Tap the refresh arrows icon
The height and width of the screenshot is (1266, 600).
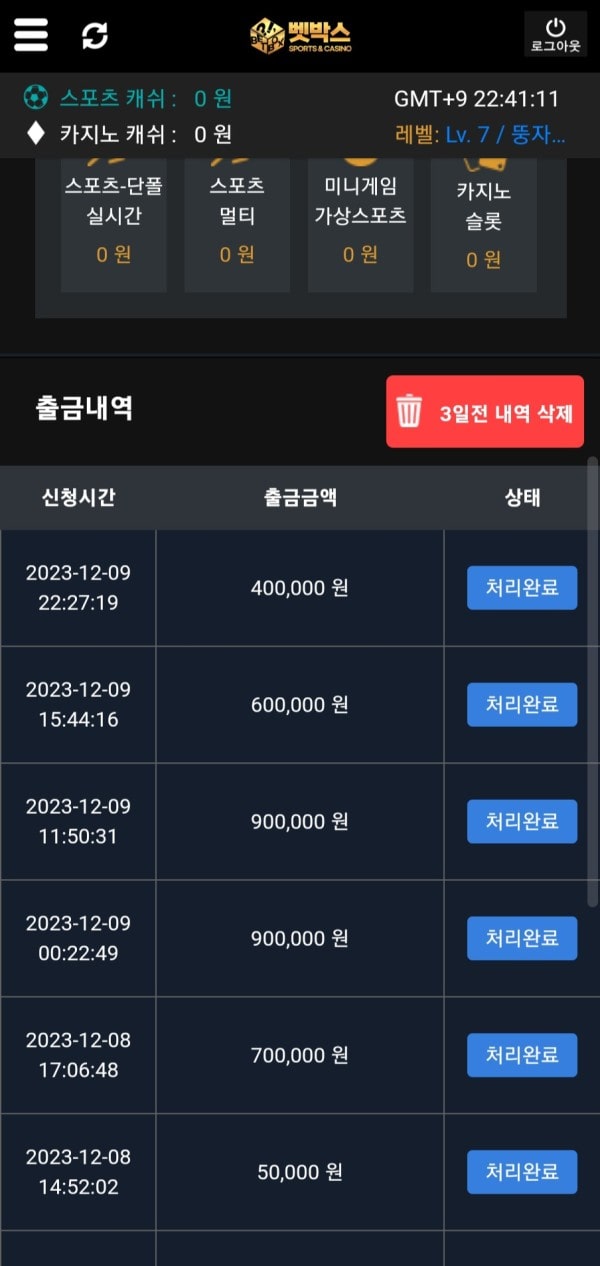(x=95, y=36)
